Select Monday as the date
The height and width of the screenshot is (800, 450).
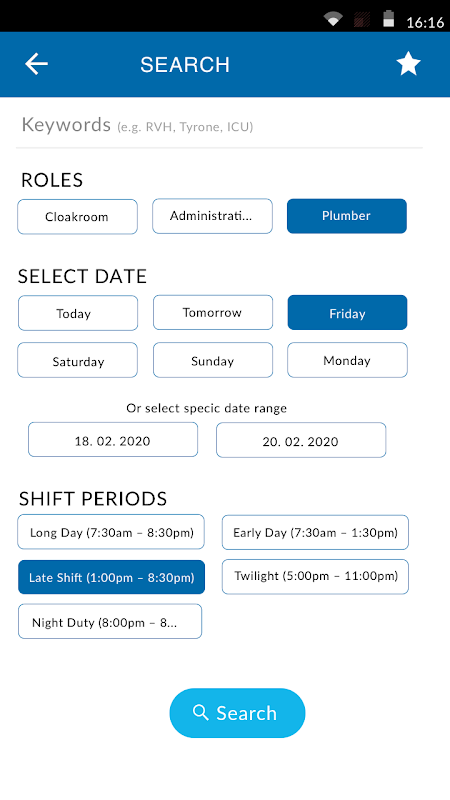[347, 360]
